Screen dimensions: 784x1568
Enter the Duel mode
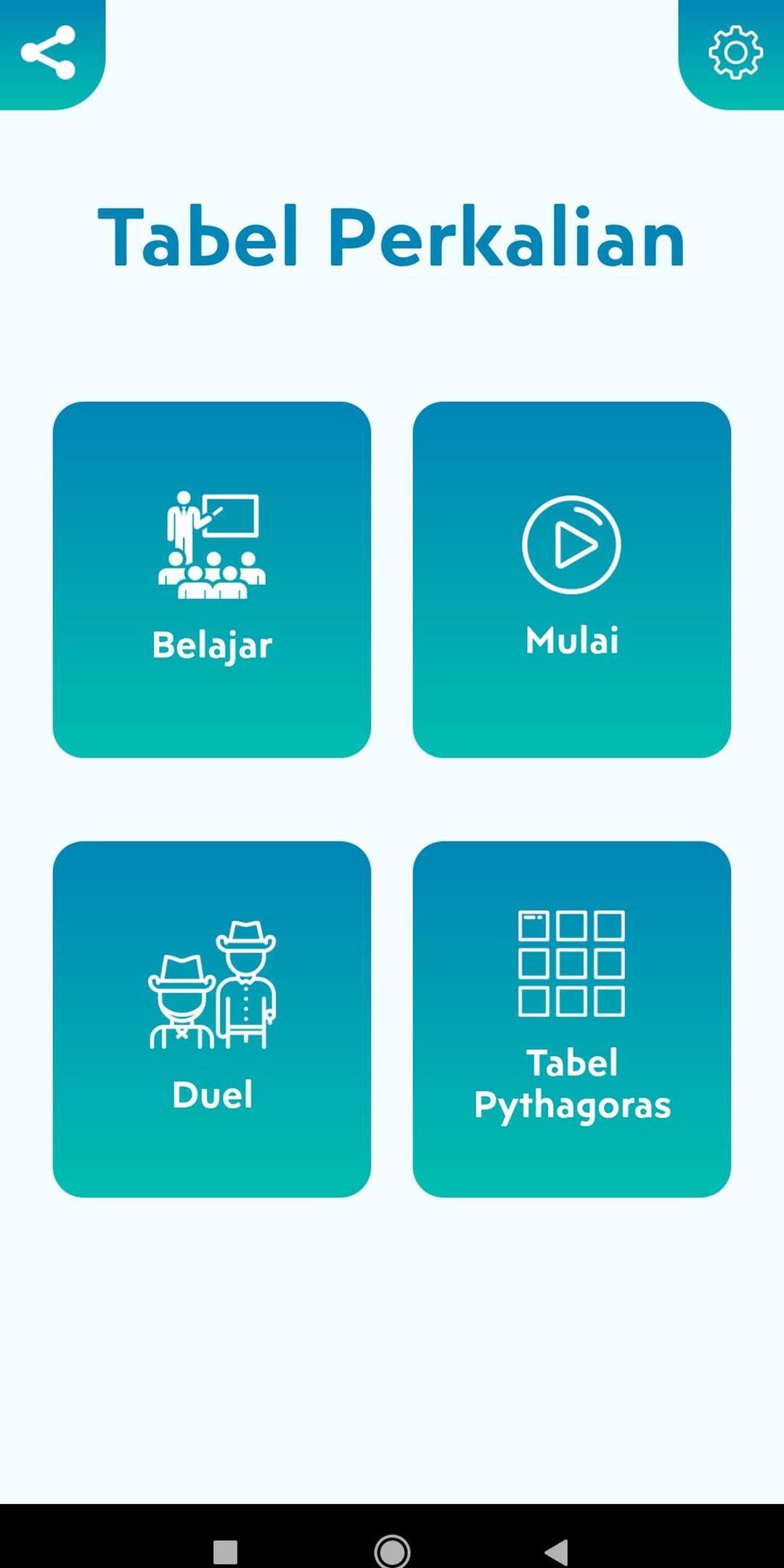[211, 1018]
